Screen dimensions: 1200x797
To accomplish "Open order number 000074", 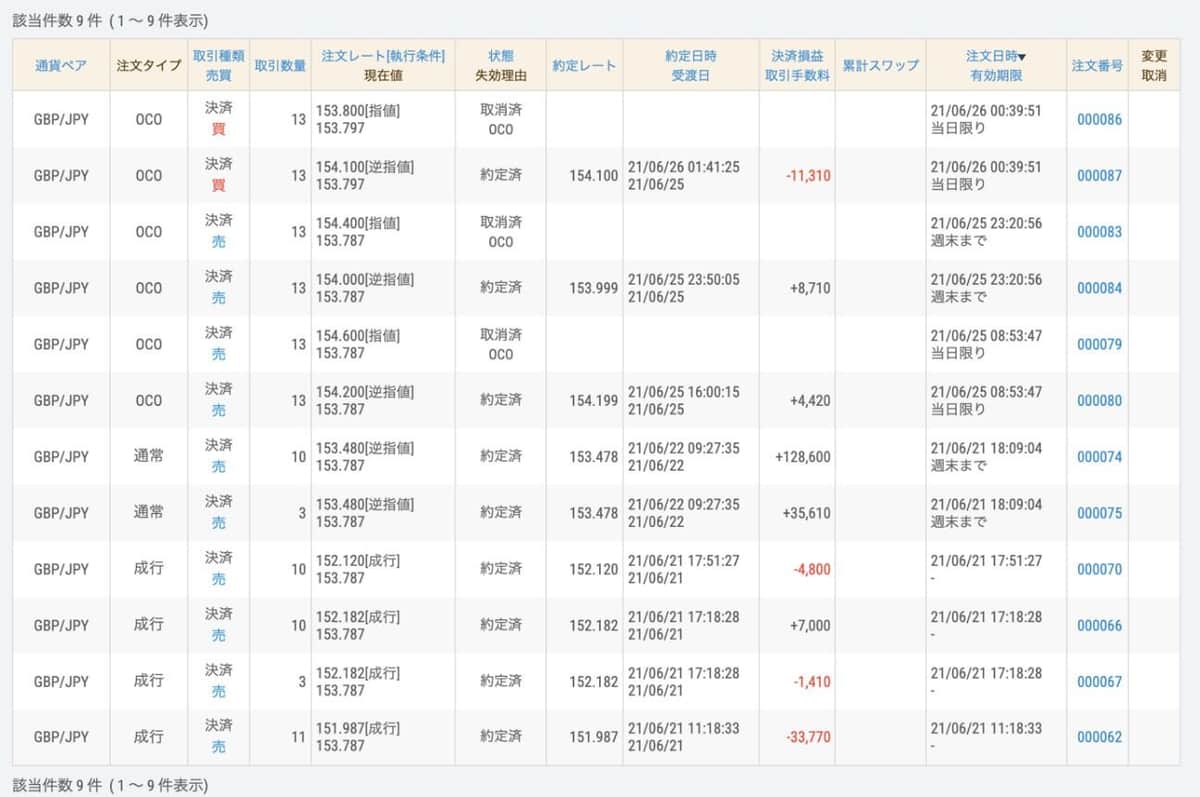I will click(x=1099, y=457).
